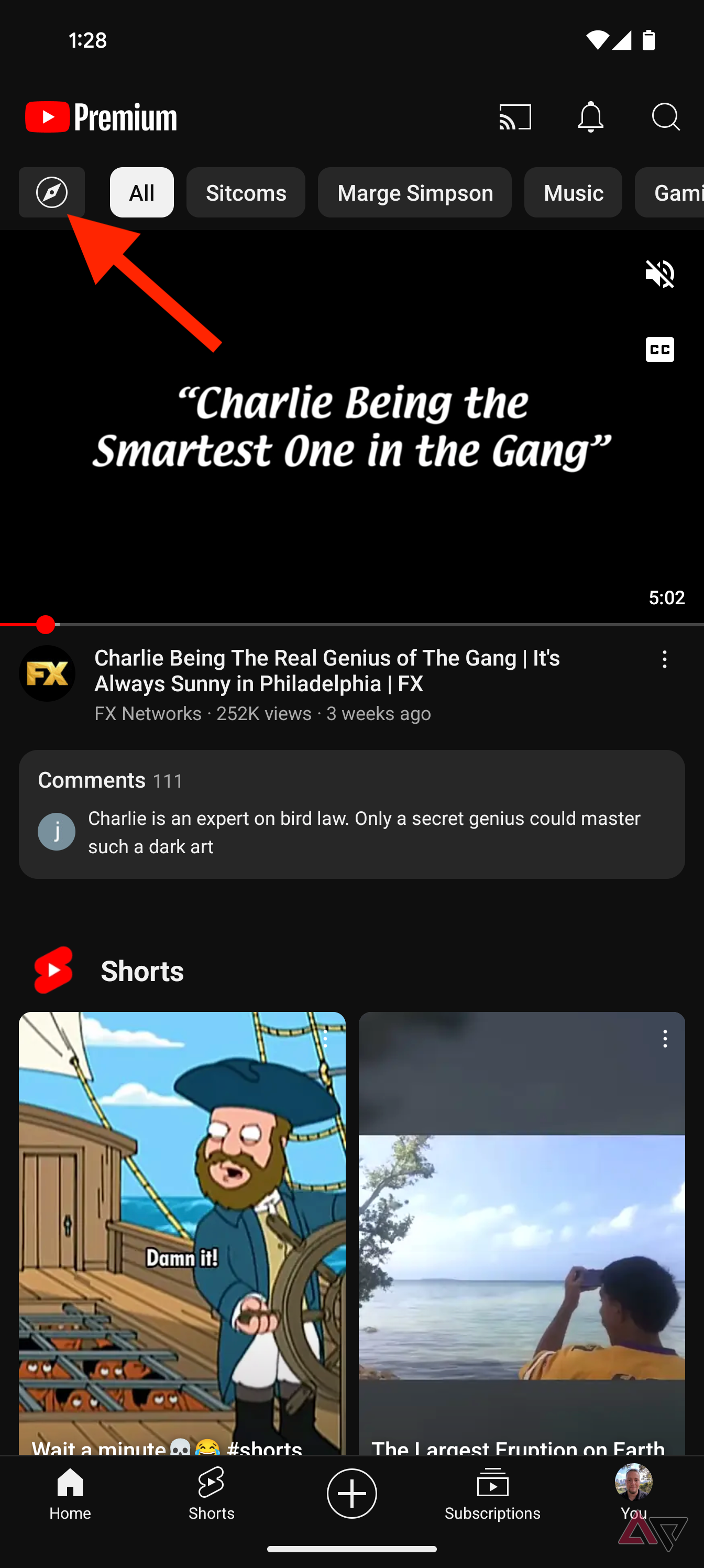Open YouTube notifications bell
Viewport: 704px width, 1568px height.
click(590, 117)
